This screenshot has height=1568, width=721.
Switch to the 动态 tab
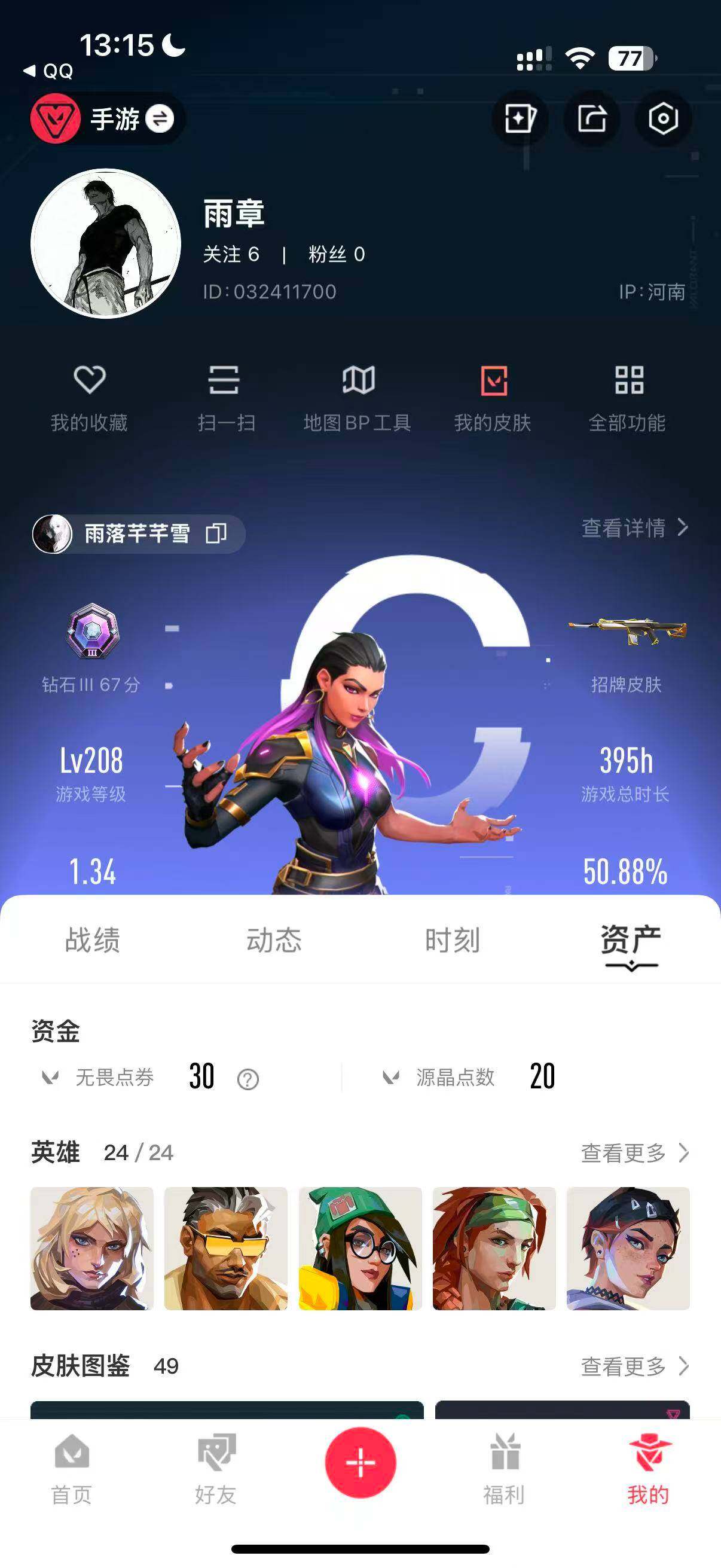click(x=274, y=941)
